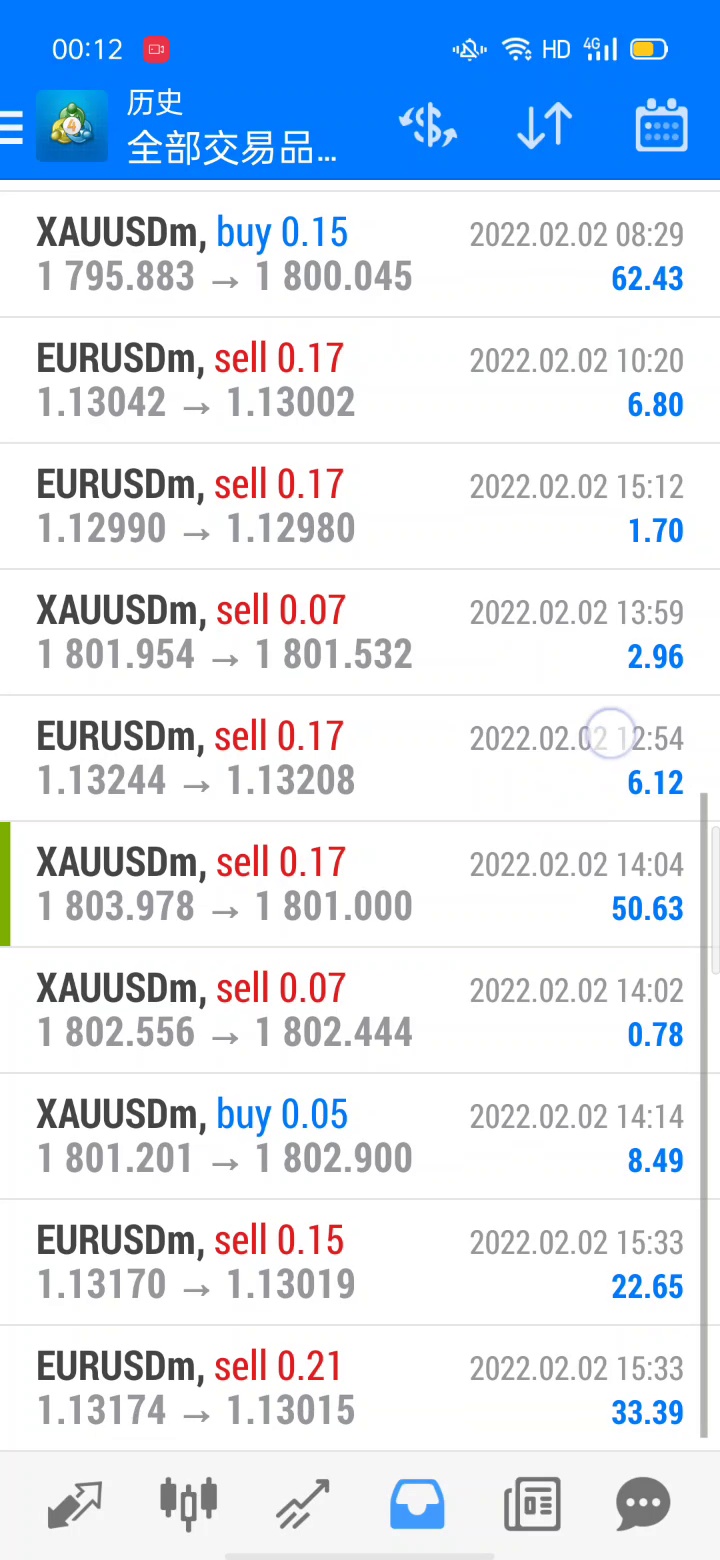Select the EURUSDm trade with 6.80 profit
Image resolution: width=720 pixels, height=1560 pixels.
click(360, 381)
